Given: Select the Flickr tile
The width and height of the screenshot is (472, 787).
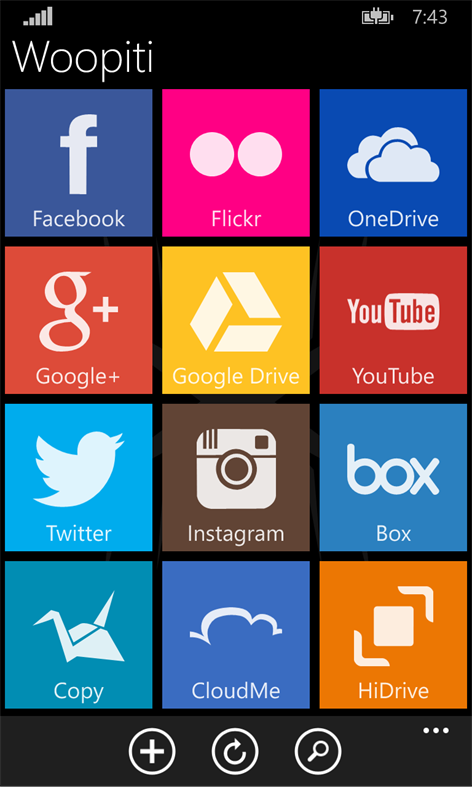Looking at the screenshot, I should click(236, 163).
